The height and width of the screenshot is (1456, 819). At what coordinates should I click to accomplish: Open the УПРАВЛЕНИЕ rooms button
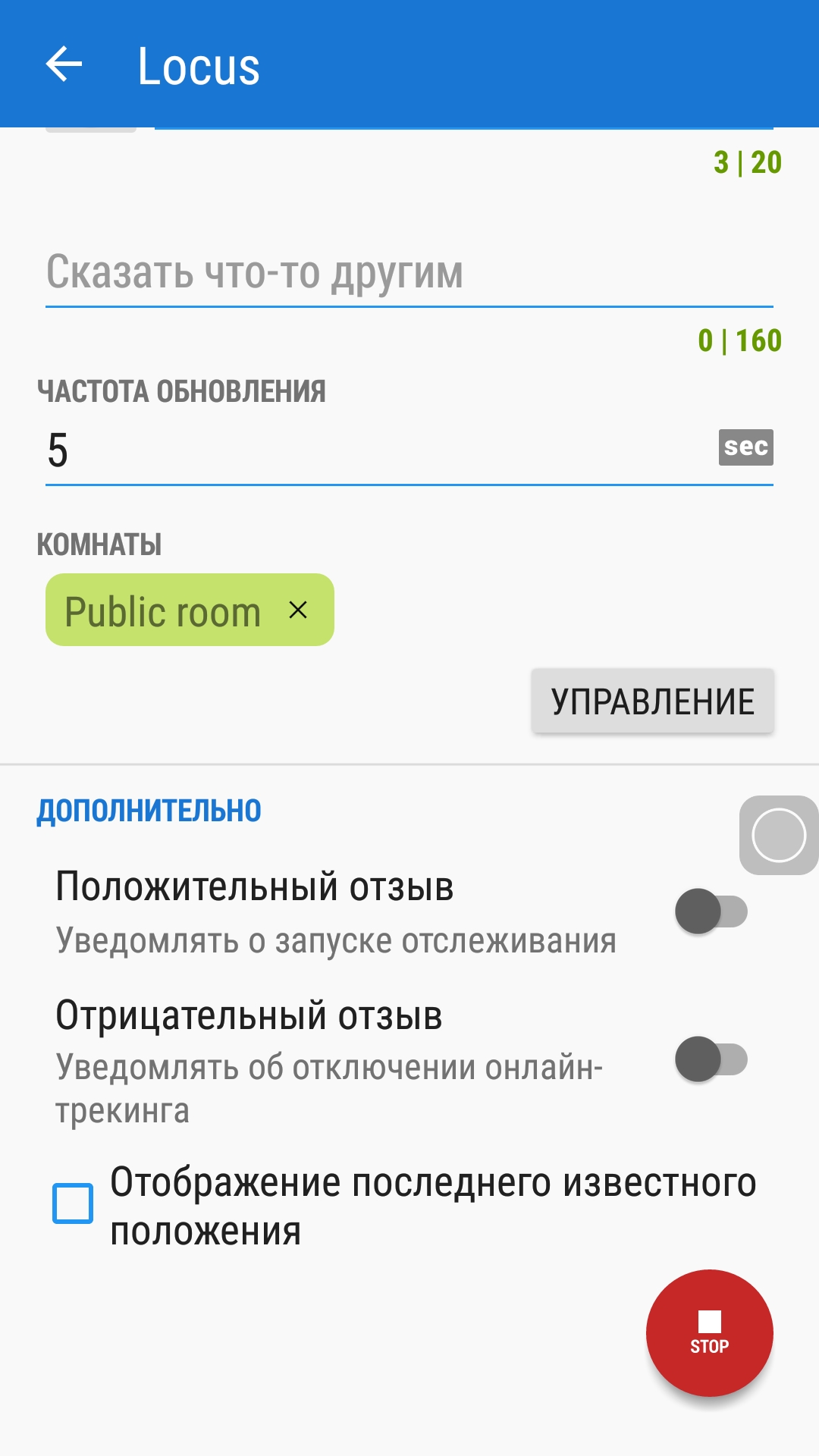652,701
